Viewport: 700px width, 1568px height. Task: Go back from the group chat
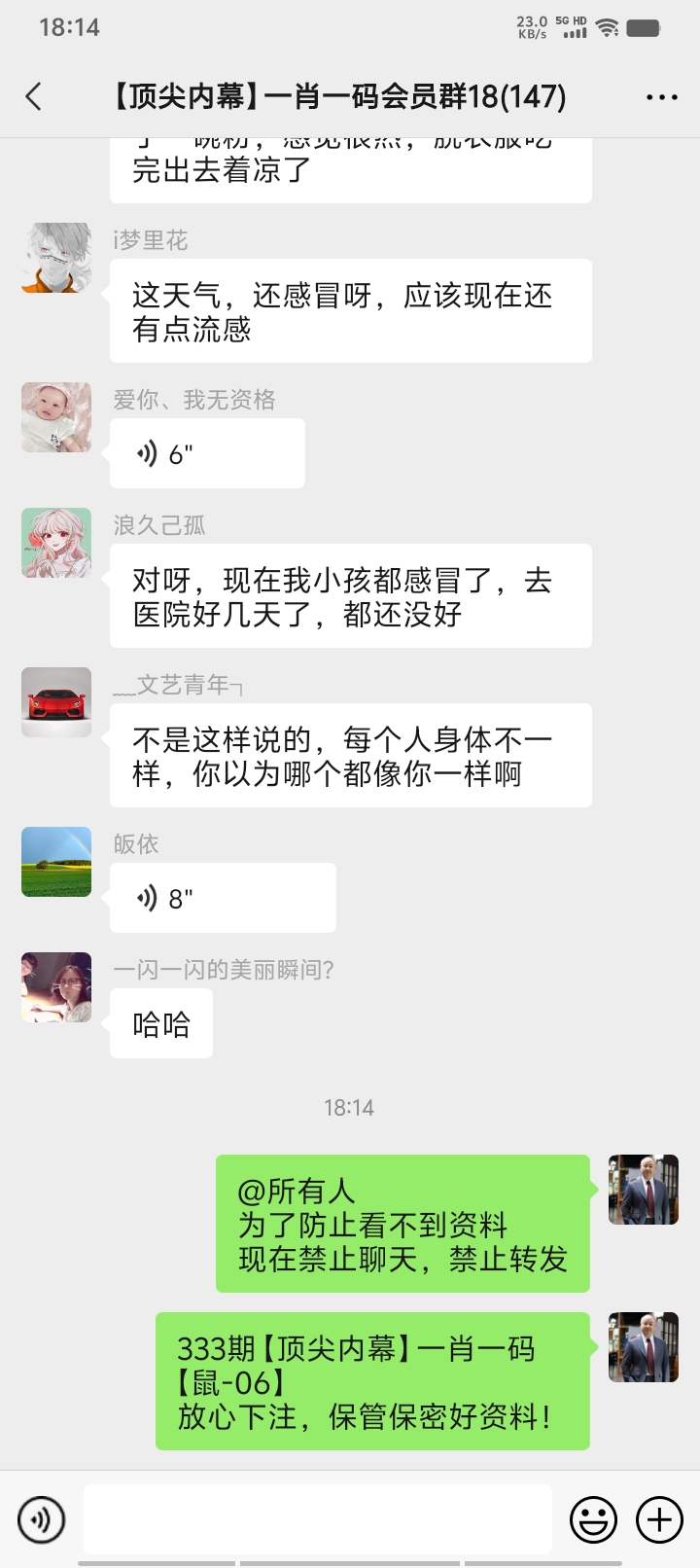34,96
